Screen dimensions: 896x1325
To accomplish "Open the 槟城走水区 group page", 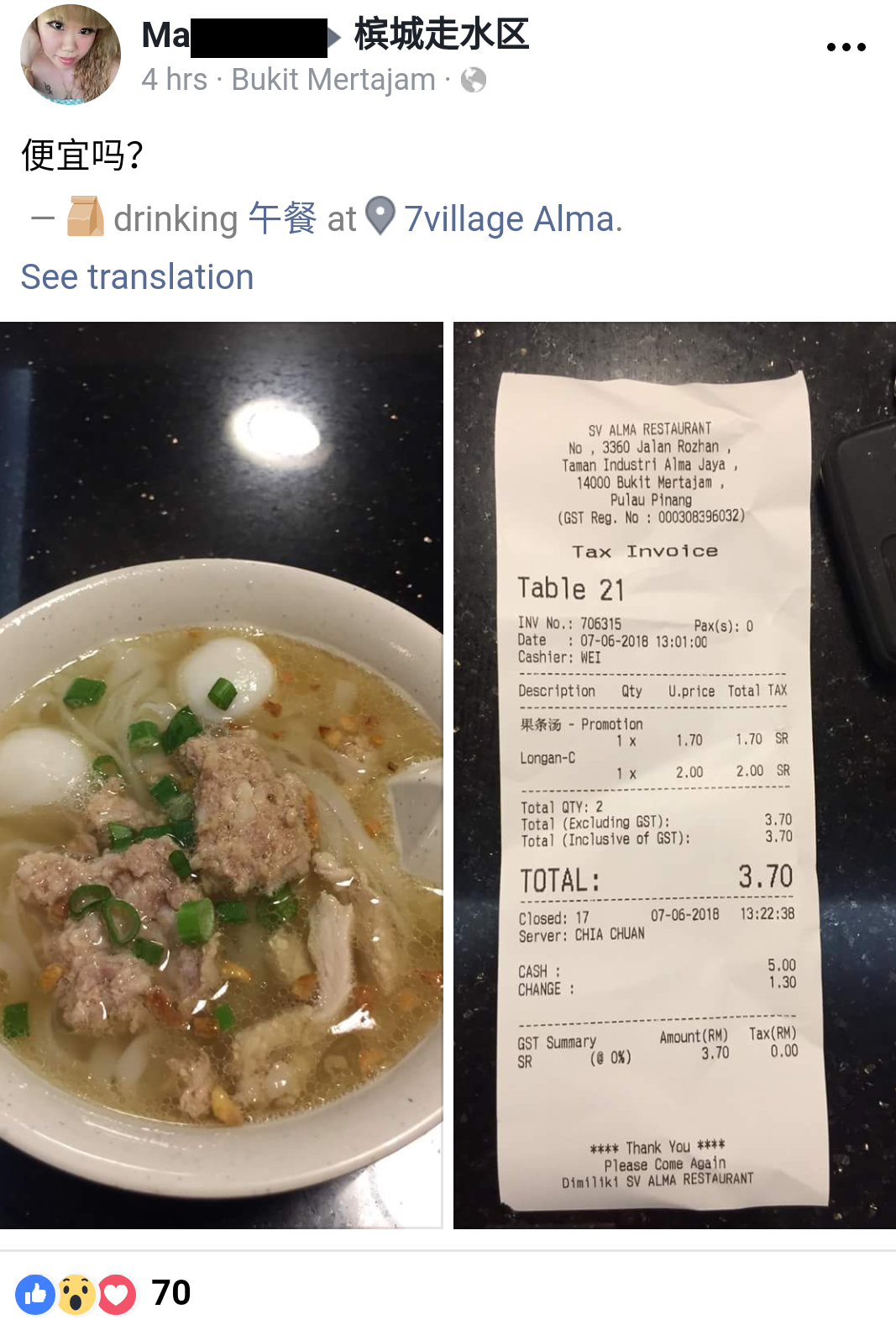I will [x=442, y=34].
